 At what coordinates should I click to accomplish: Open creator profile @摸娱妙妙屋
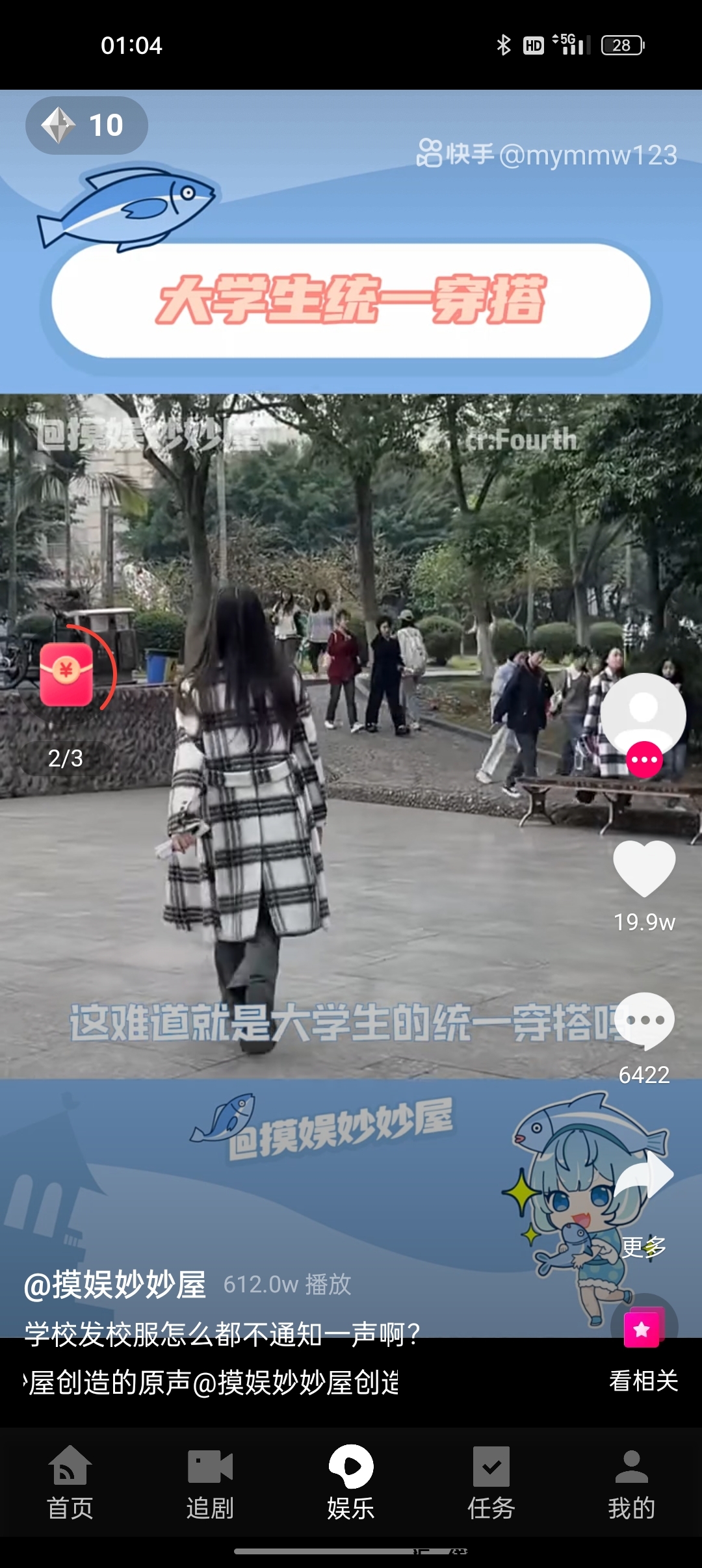coord(117,1283)
